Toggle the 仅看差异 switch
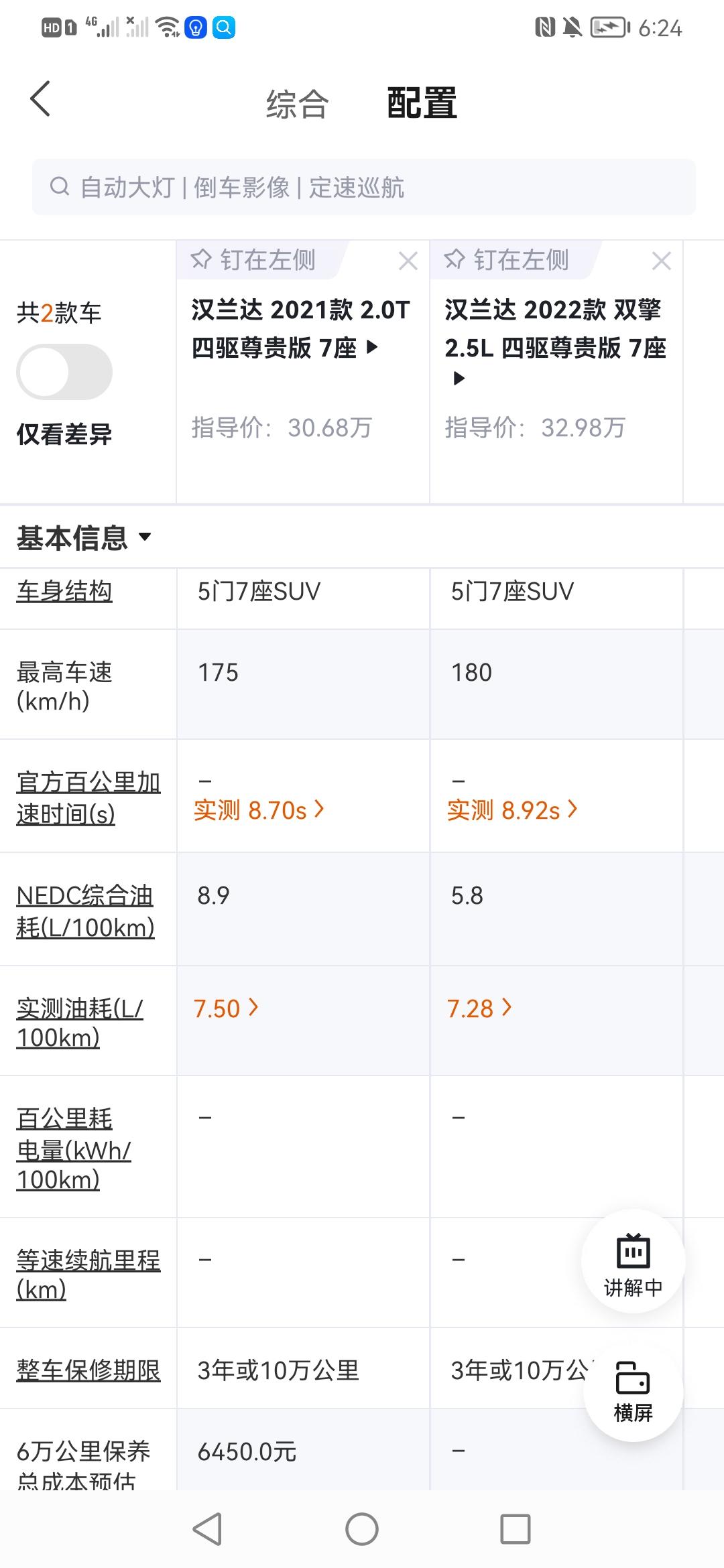 [64, 372]
